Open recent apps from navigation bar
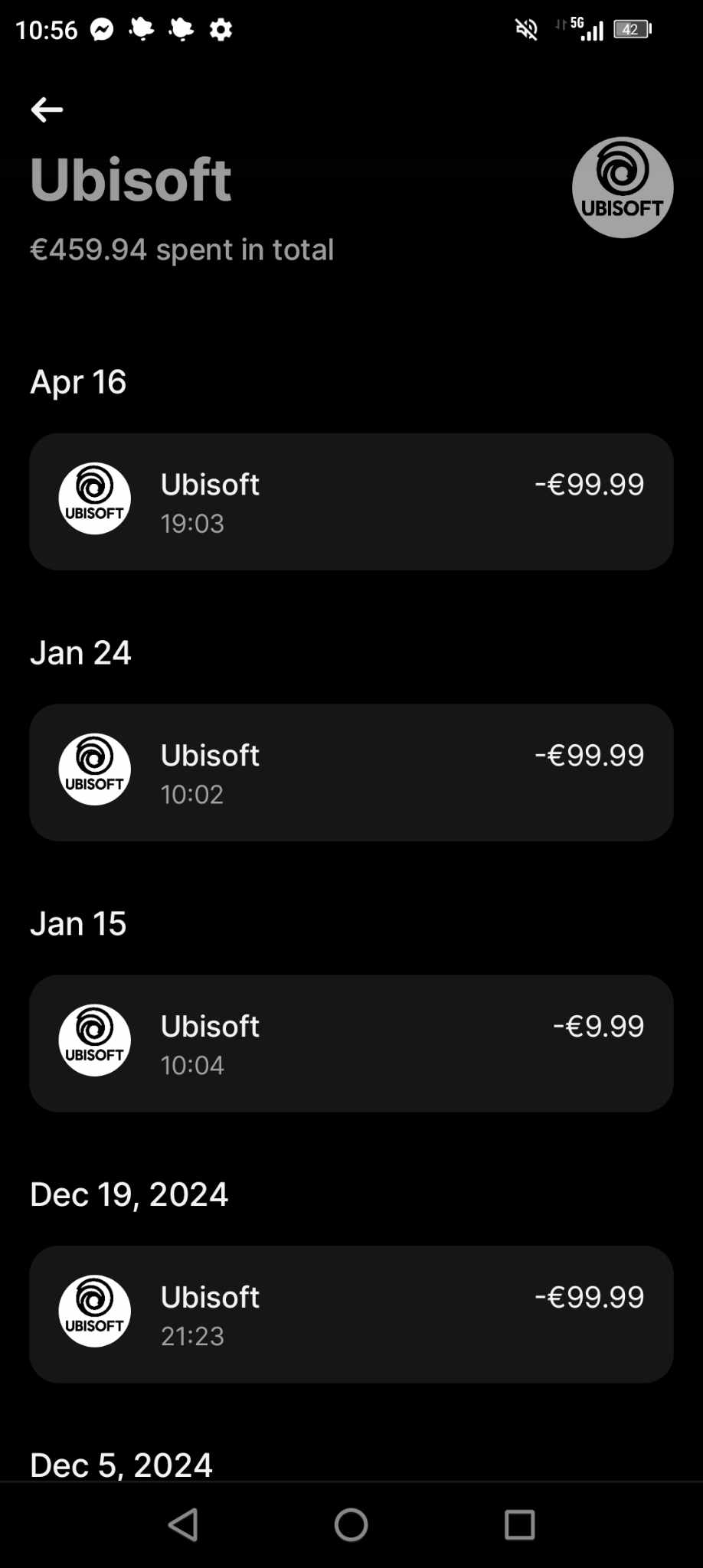This screenshot has height=1568, width=703. (519, 1525)
